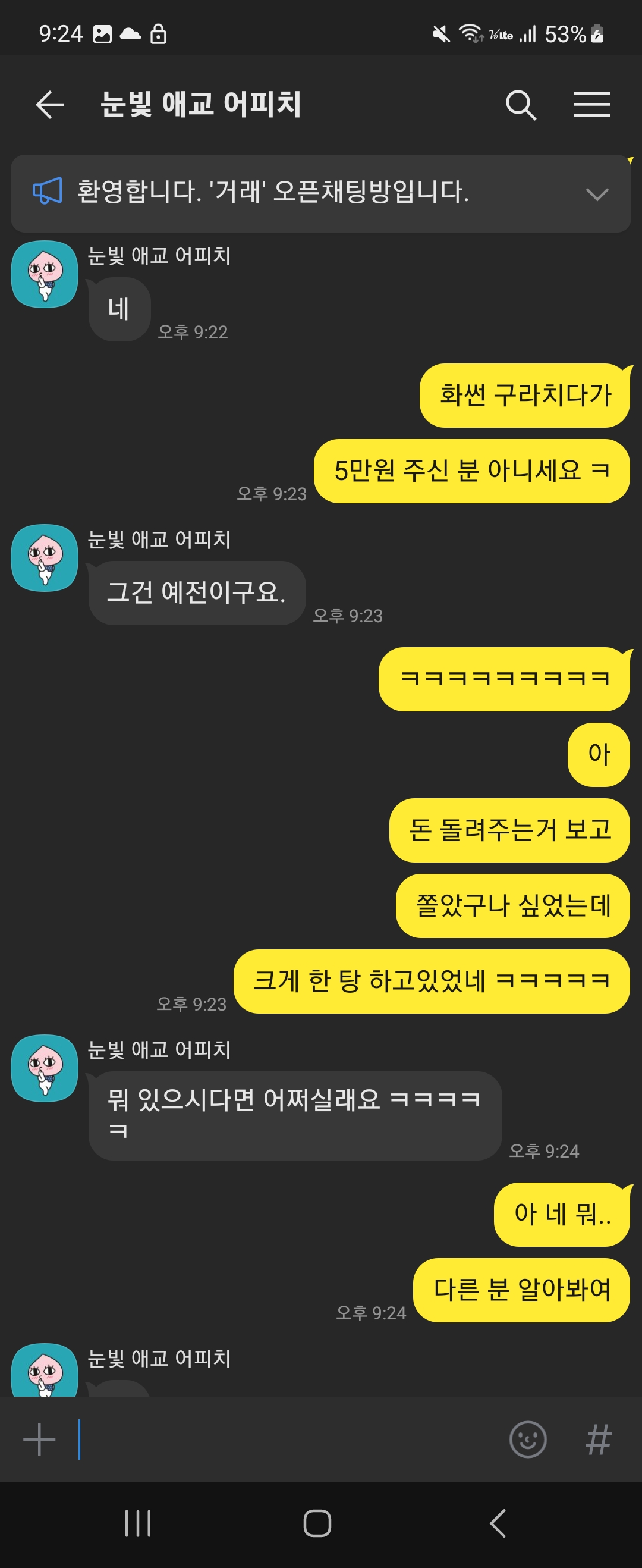642x1568 pixels.
Task: Open the hashtag search button
Action: tap(597, 1440)
